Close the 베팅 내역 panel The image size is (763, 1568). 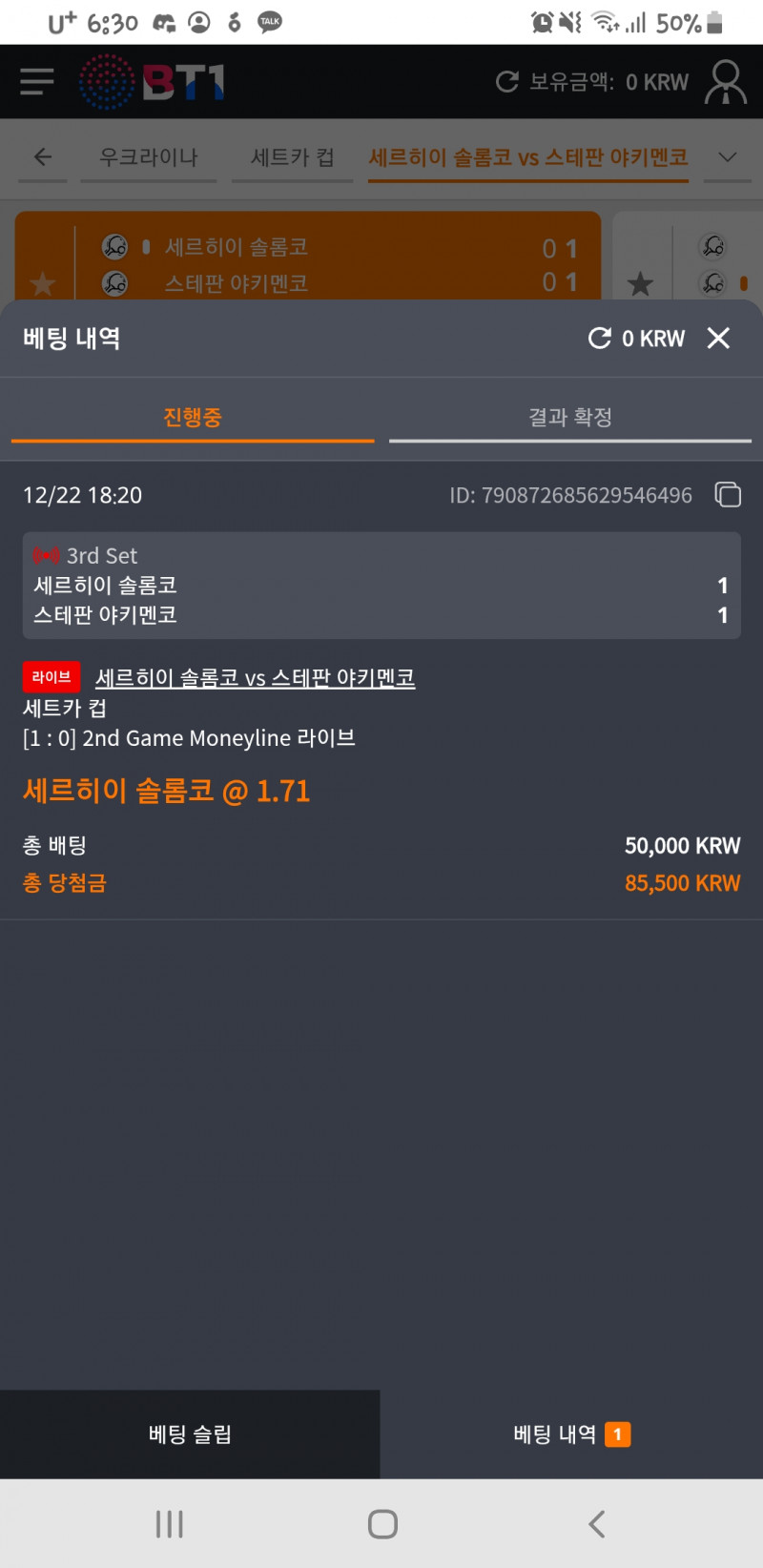(718, 338)
